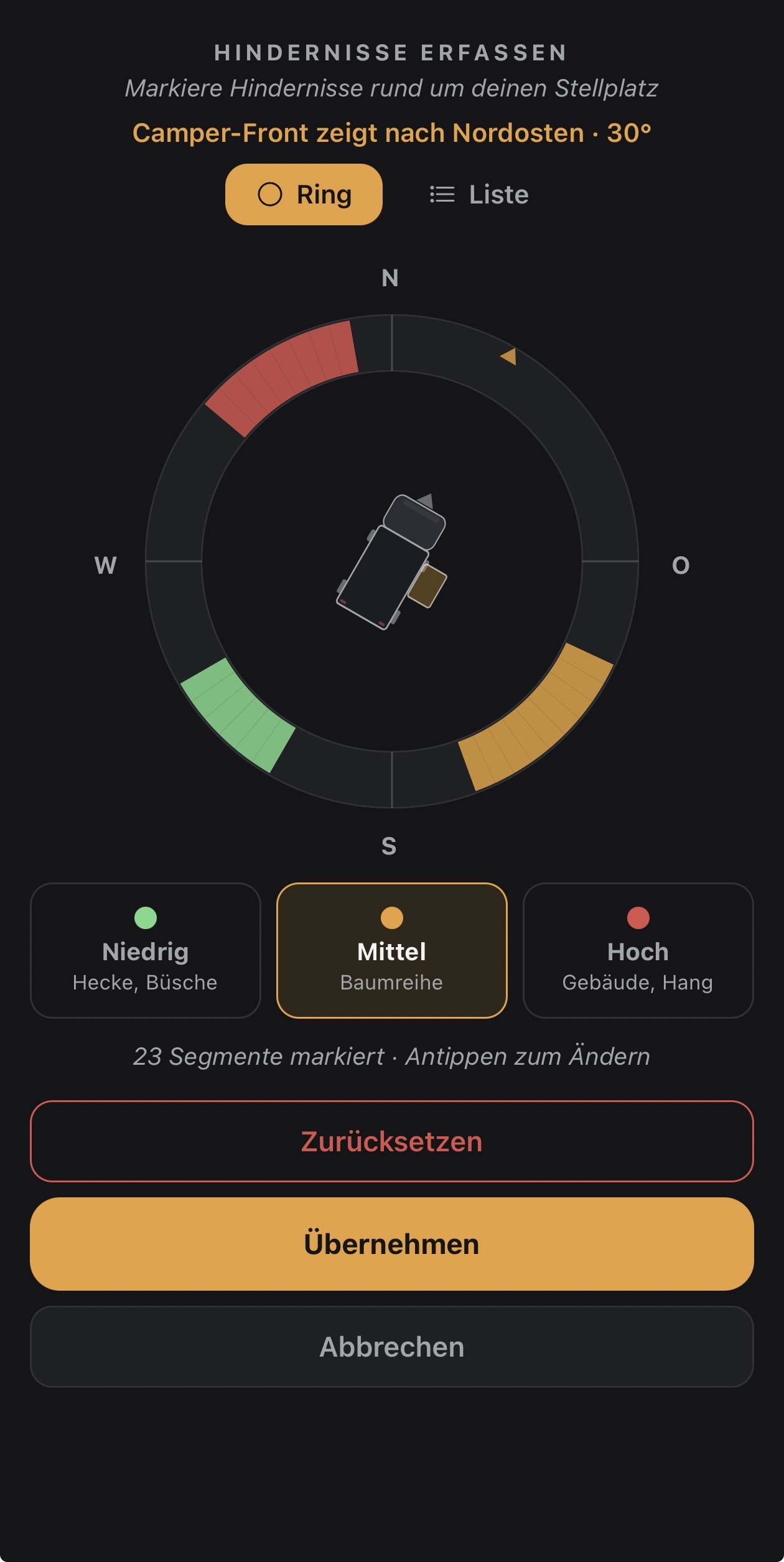
Task: Choose the Mittel Baumreihe option
Action: [x=392, y=950]
